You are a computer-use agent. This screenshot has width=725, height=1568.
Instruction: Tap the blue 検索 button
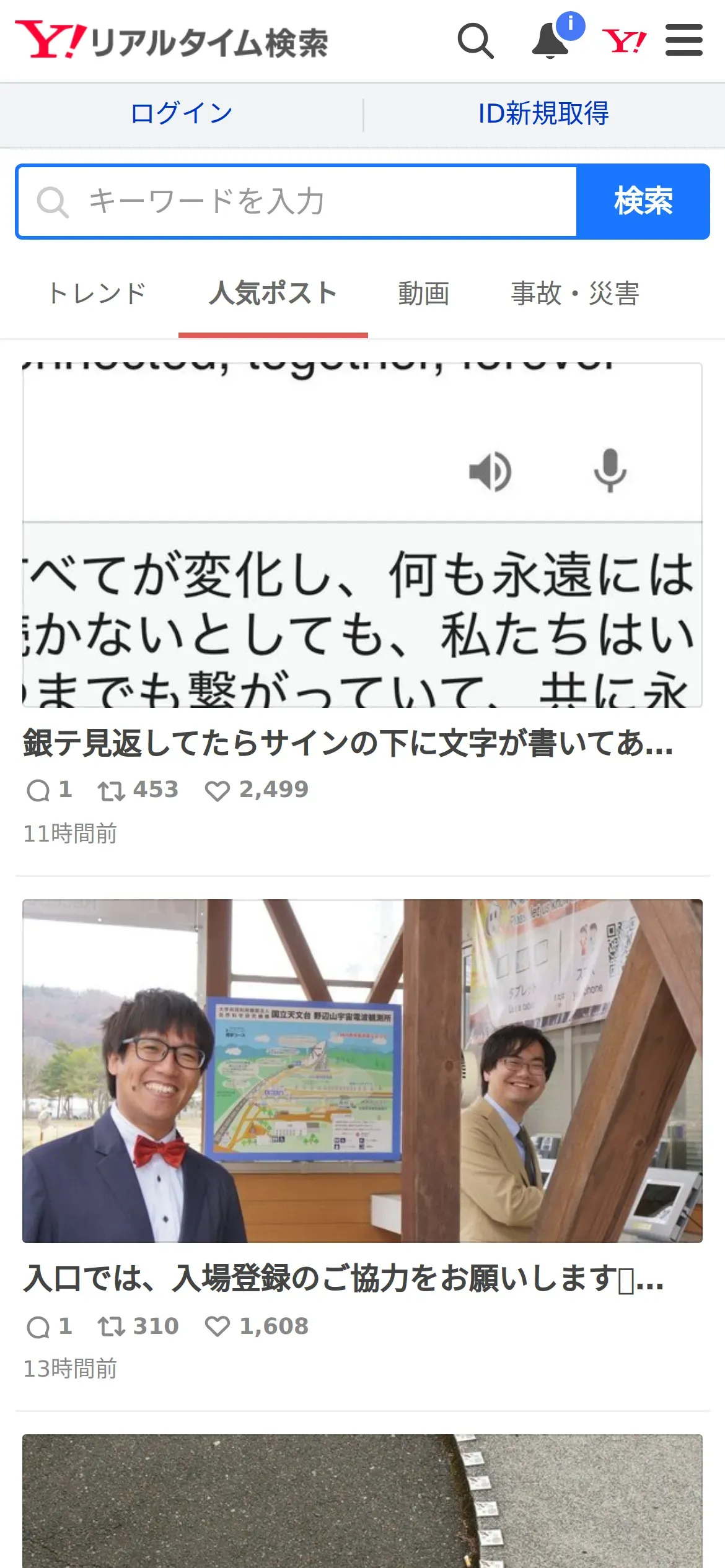coord(643,202)
